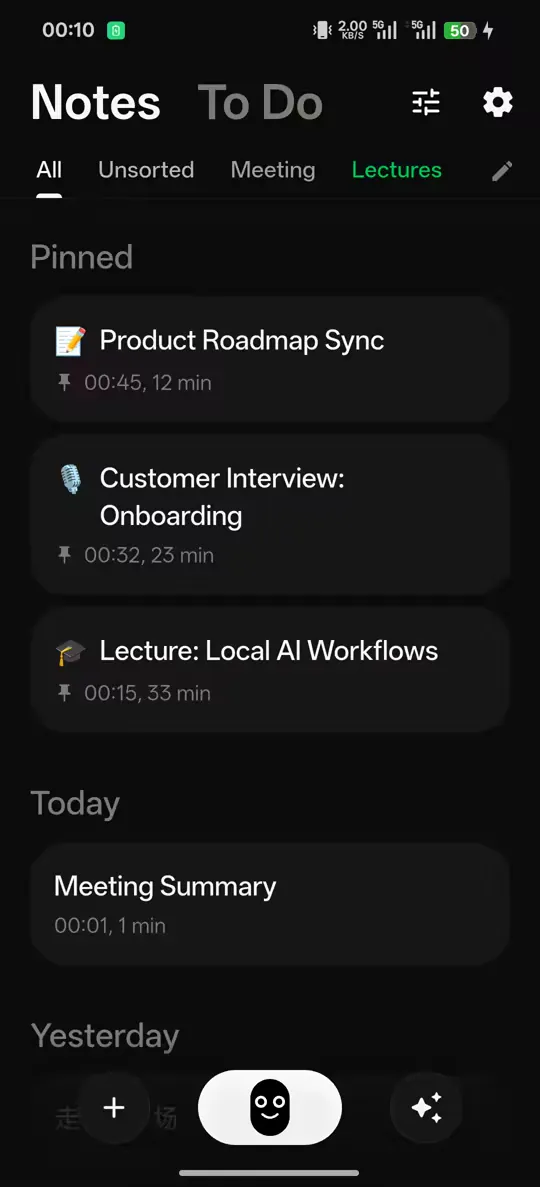Open the filter sliders icon

click(426, 102)
